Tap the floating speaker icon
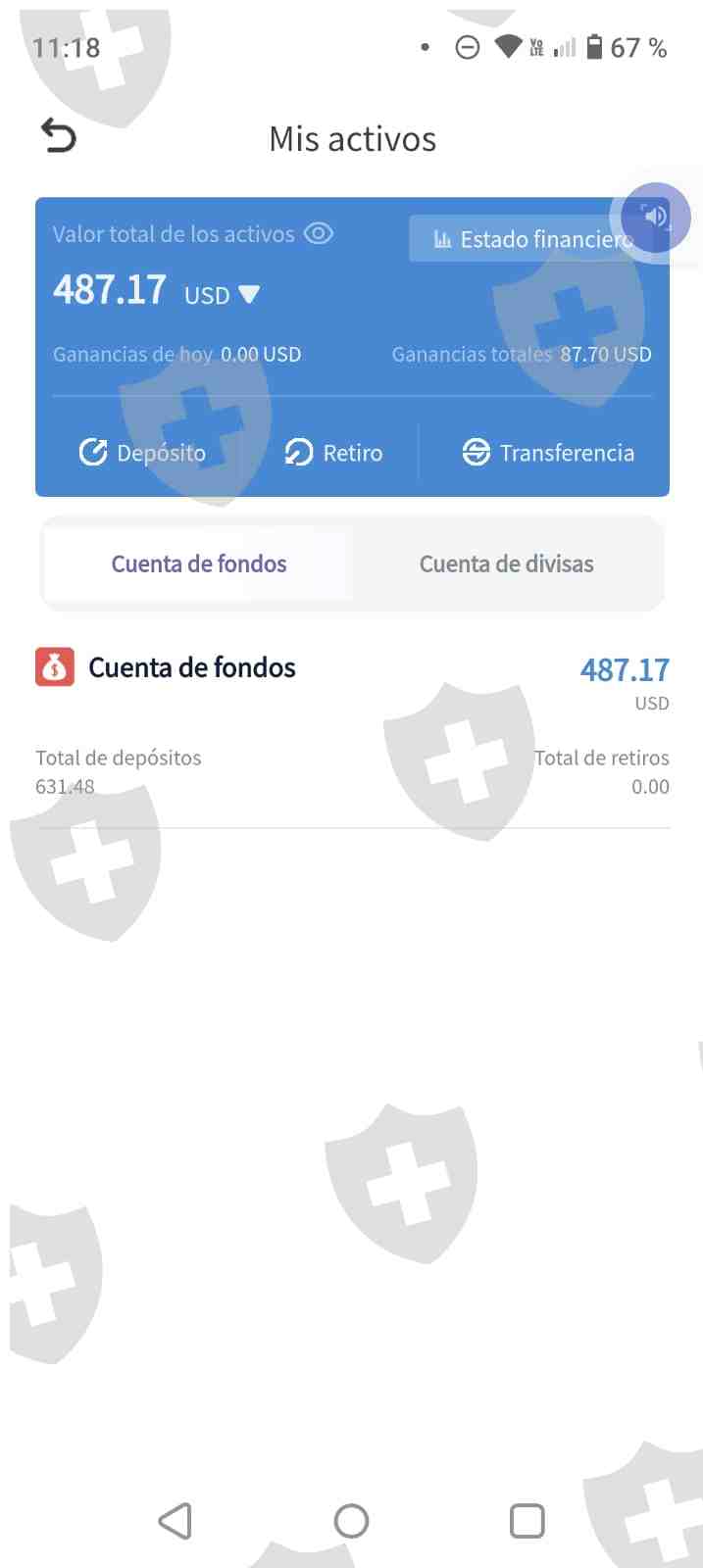 point(654,218)
